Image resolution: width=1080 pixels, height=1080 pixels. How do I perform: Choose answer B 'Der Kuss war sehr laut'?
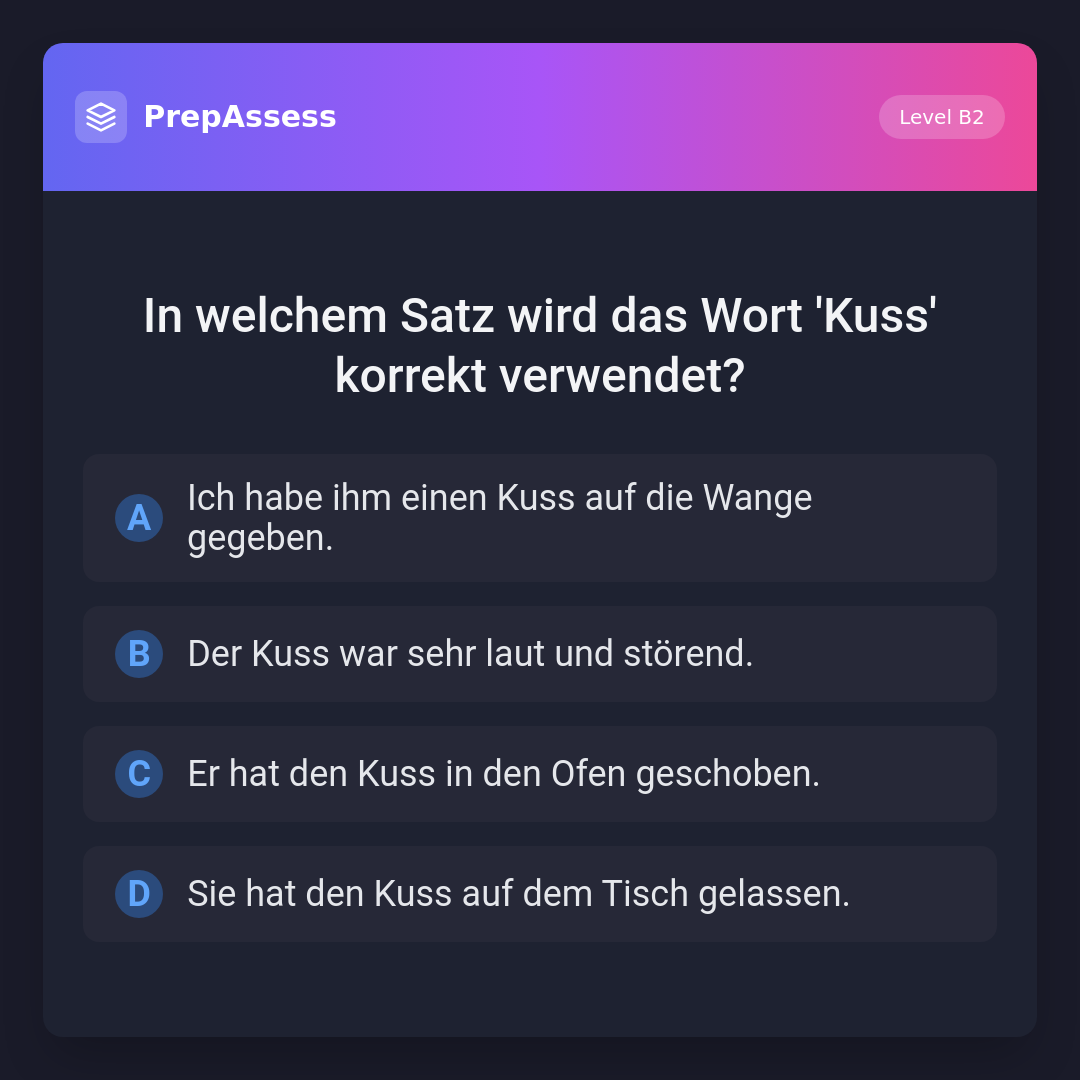tap(540, 654)
